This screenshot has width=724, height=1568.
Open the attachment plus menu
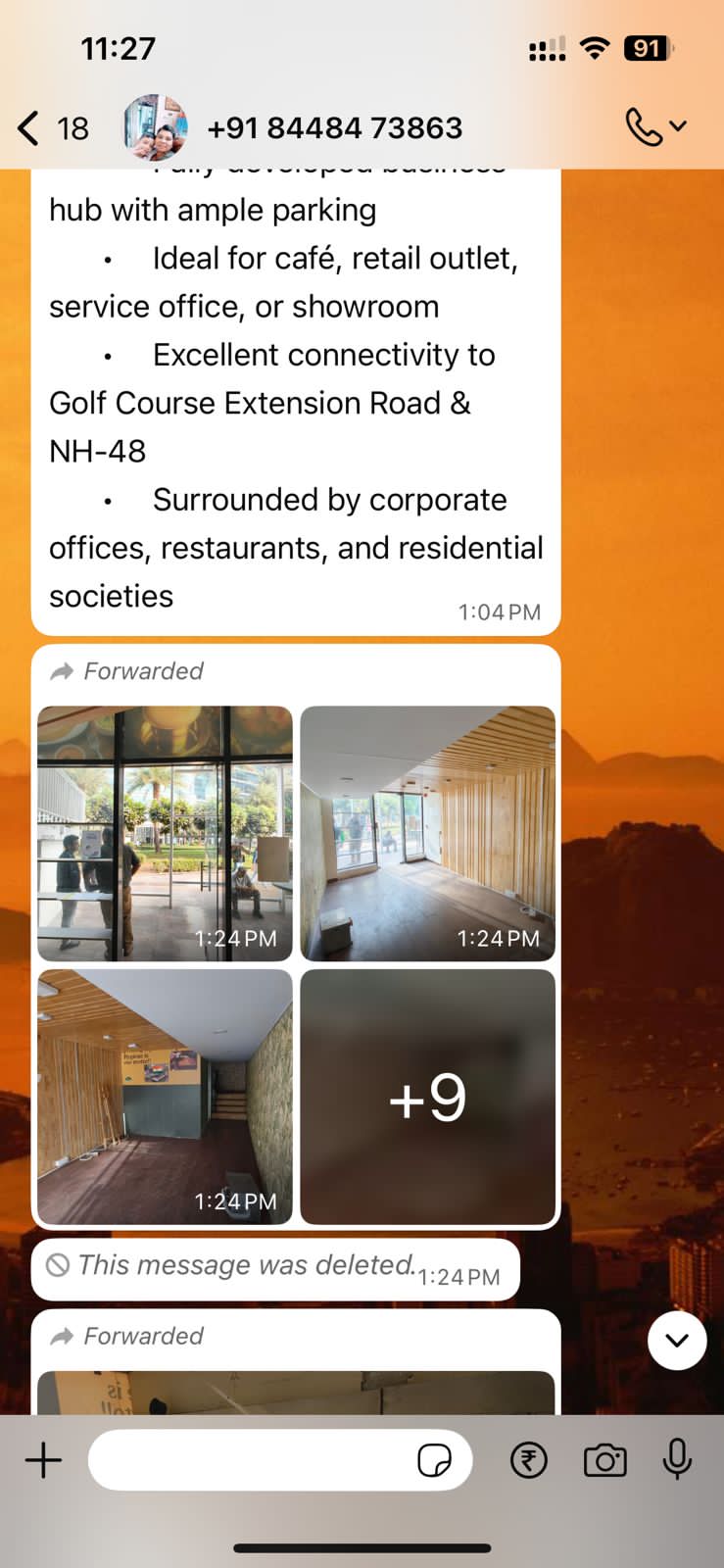[43, 1460]
